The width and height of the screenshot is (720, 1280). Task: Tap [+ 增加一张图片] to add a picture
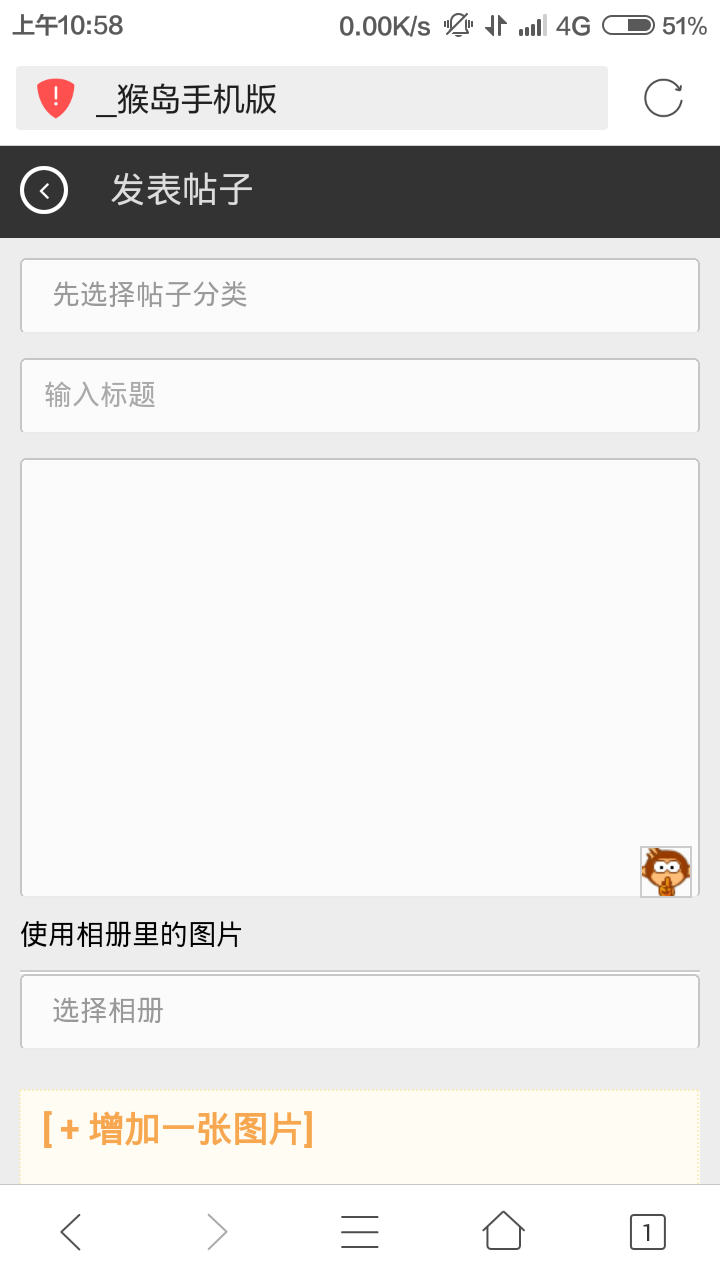coord(178,1129)
